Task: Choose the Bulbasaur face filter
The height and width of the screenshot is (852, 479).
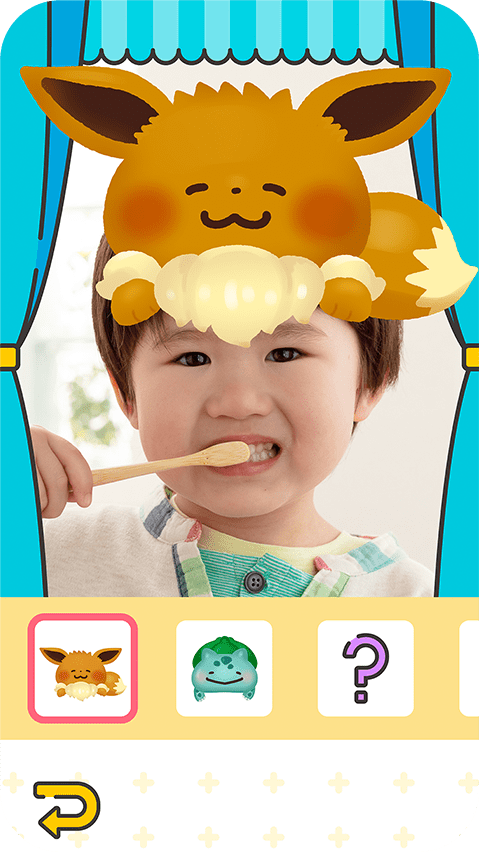Action: (x=224, y=668)
